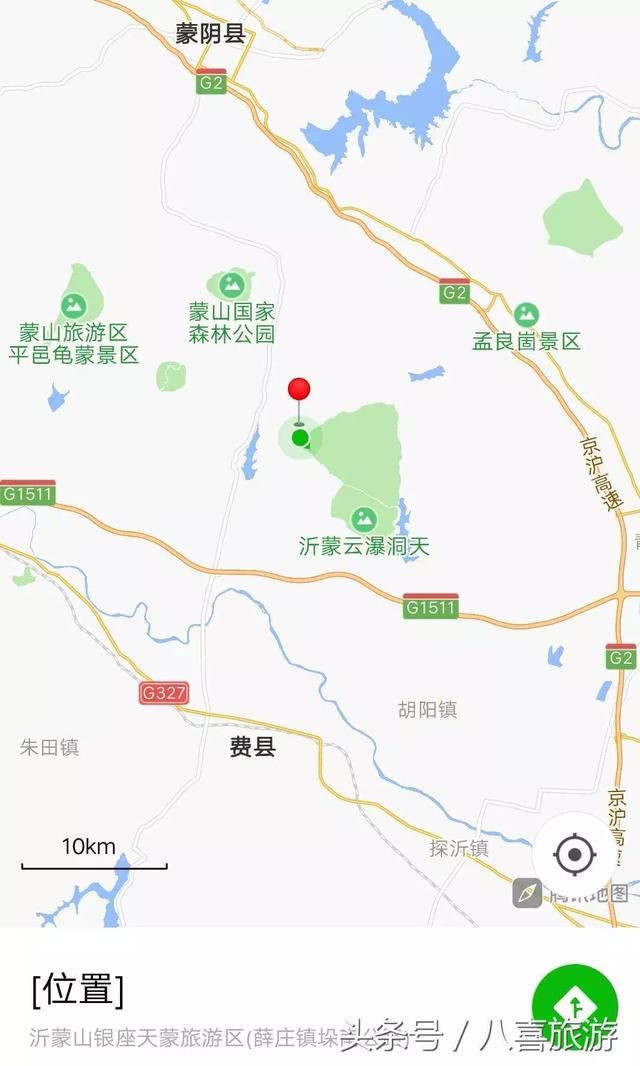Select the 蒙山国家森林公园 marker
640x1066 pixels.
click(x=232, y=283)
